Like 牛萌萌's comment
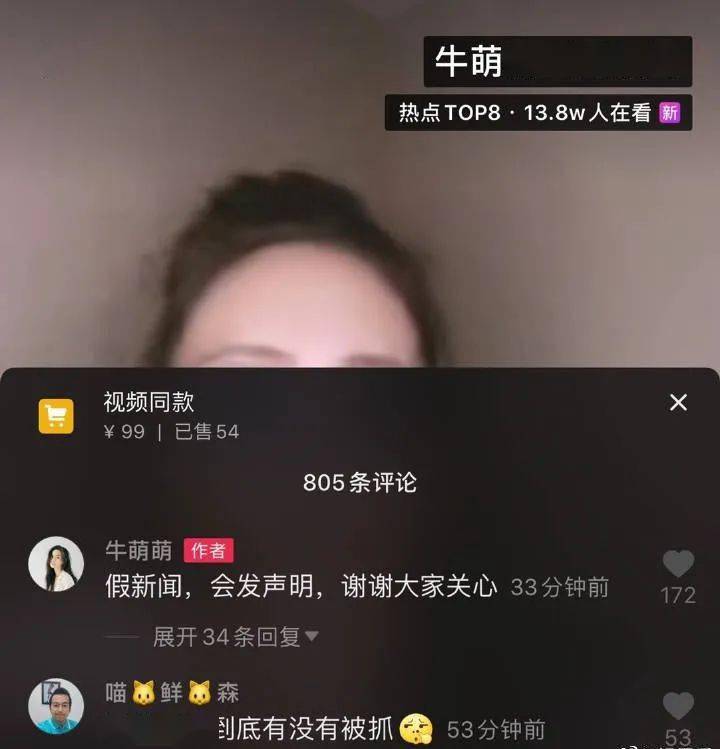720x749 pixels. (x=678, y=565)
